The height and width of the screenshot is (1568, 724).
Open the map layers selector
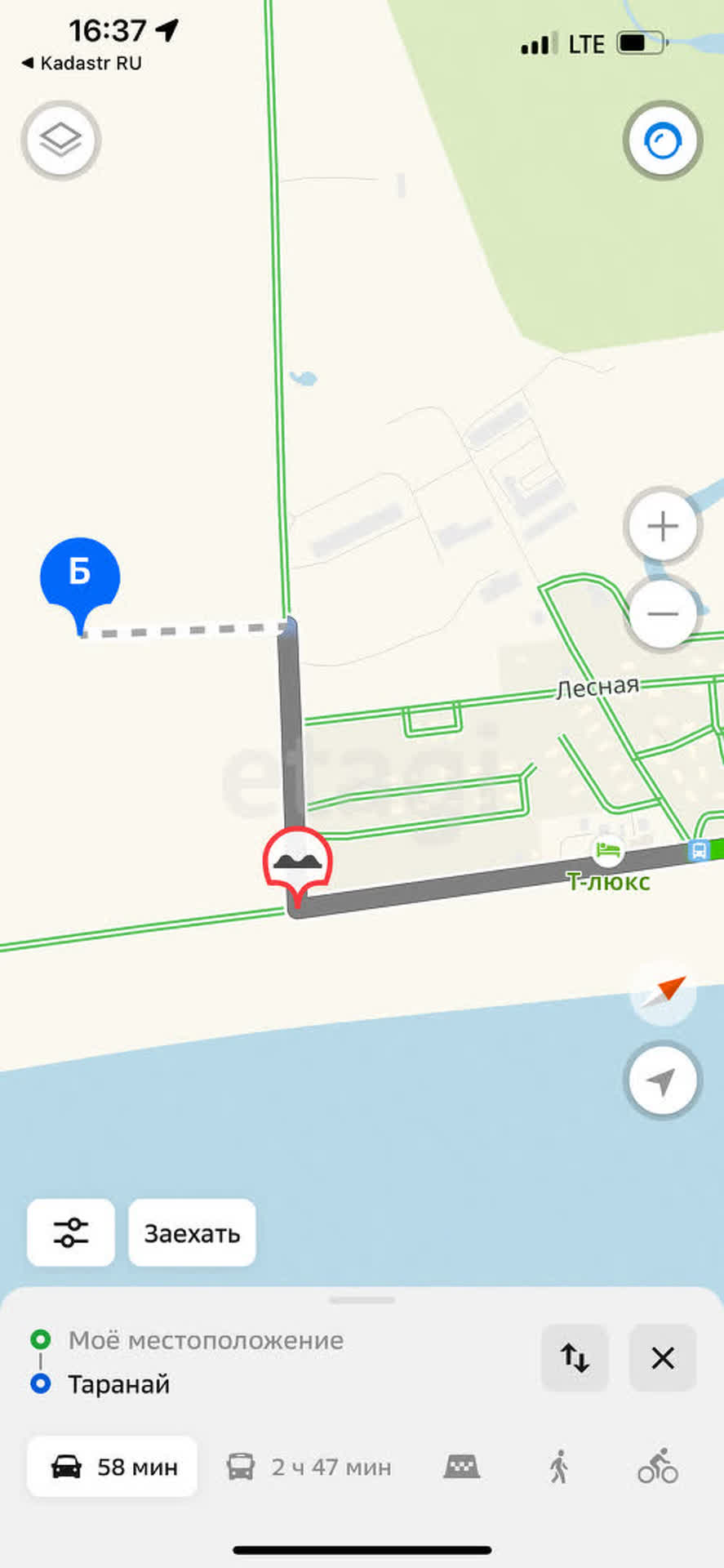(x=60, y=140)
